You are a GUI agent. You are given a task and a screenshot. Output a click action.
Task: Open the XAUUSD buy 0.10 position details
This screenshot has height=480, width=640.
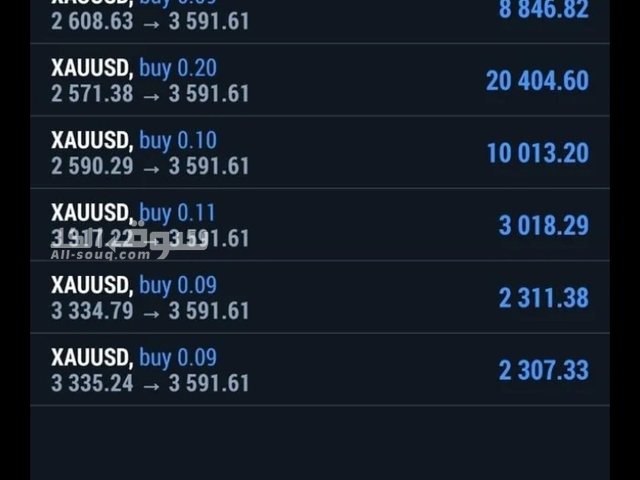pyautogui.click(x=320, y=153)
